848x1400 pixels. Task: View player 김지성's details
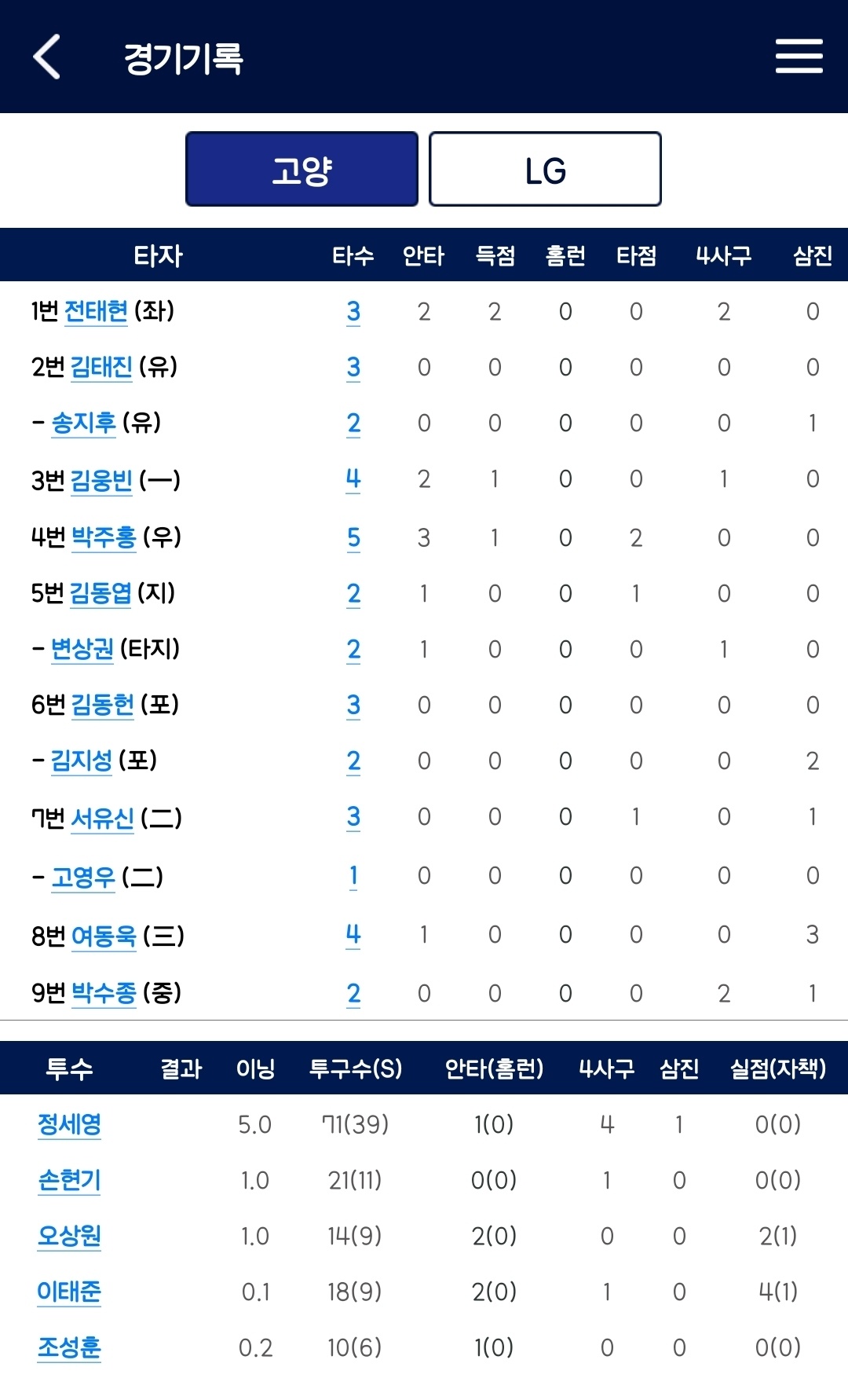click(82, 760)
